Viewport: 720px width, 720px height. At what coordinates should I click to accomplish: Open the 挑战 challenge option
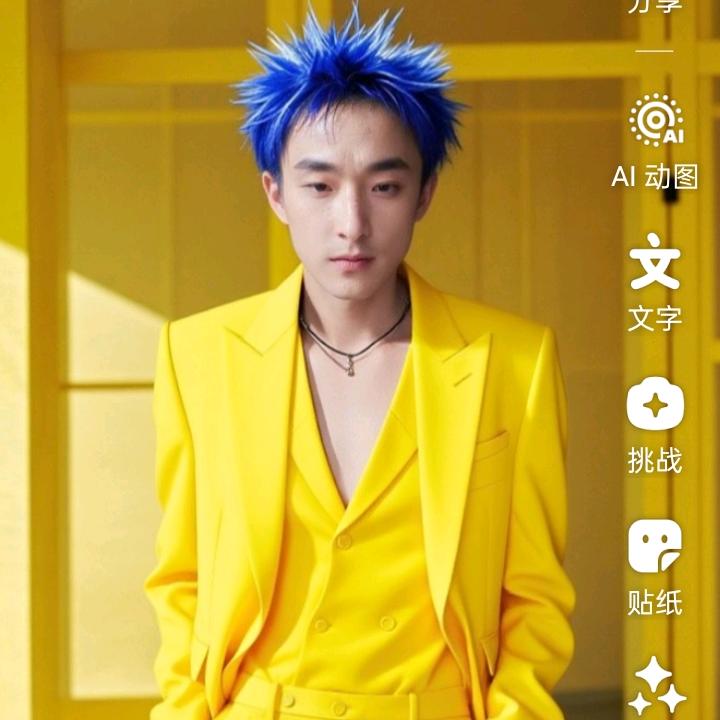point(655,404)
